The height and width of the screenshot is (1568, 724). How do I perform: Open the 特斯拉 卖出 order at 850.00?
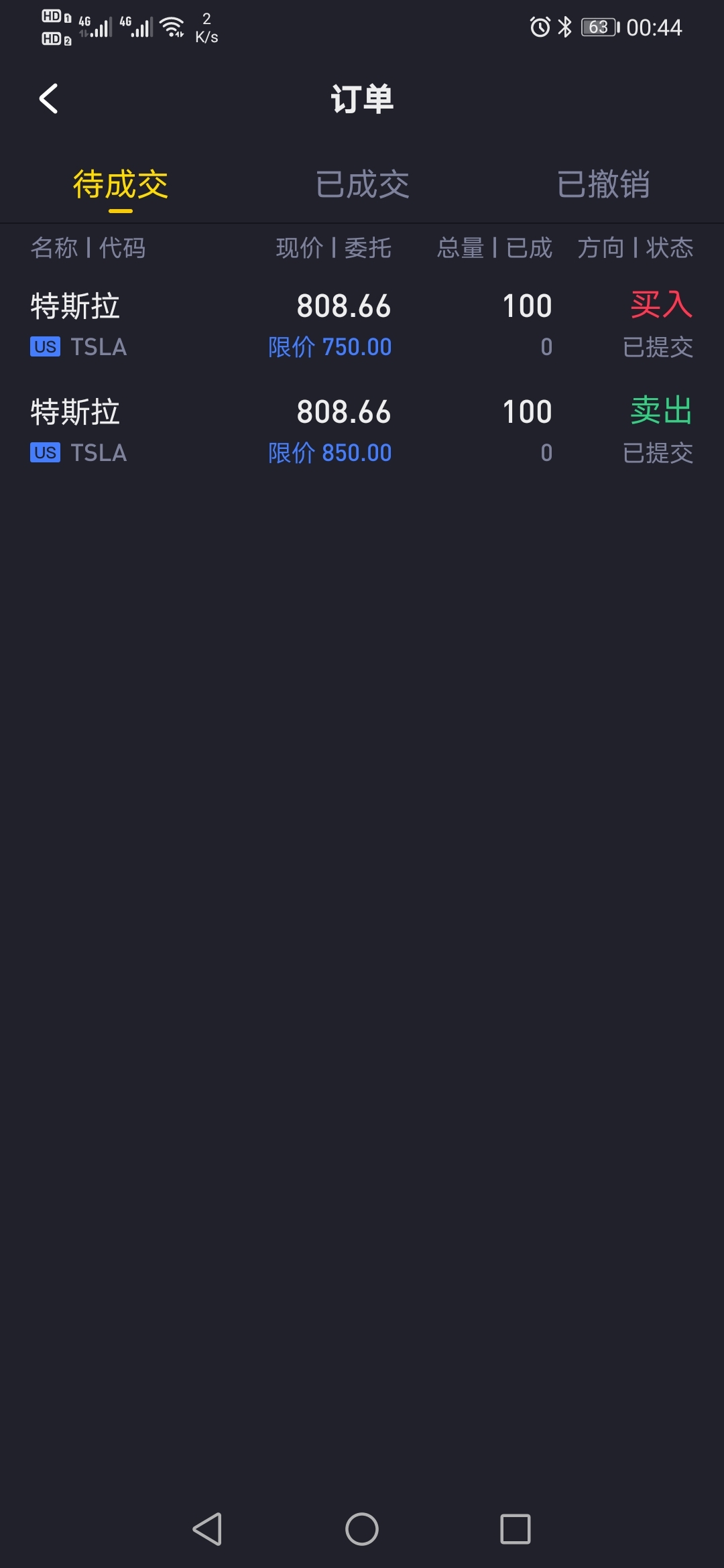pos(362,431)
